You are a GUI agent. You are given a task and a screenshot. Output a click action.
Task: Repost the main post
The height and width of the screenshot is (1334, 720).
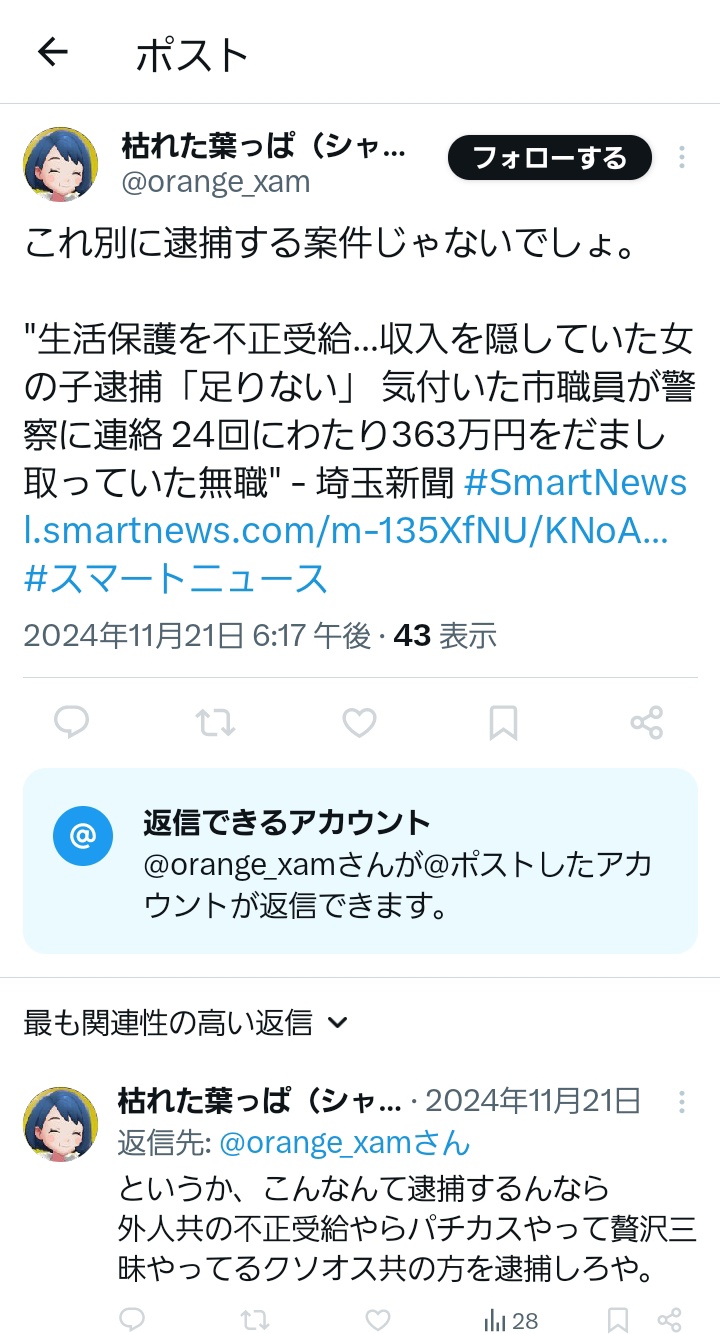215,722
